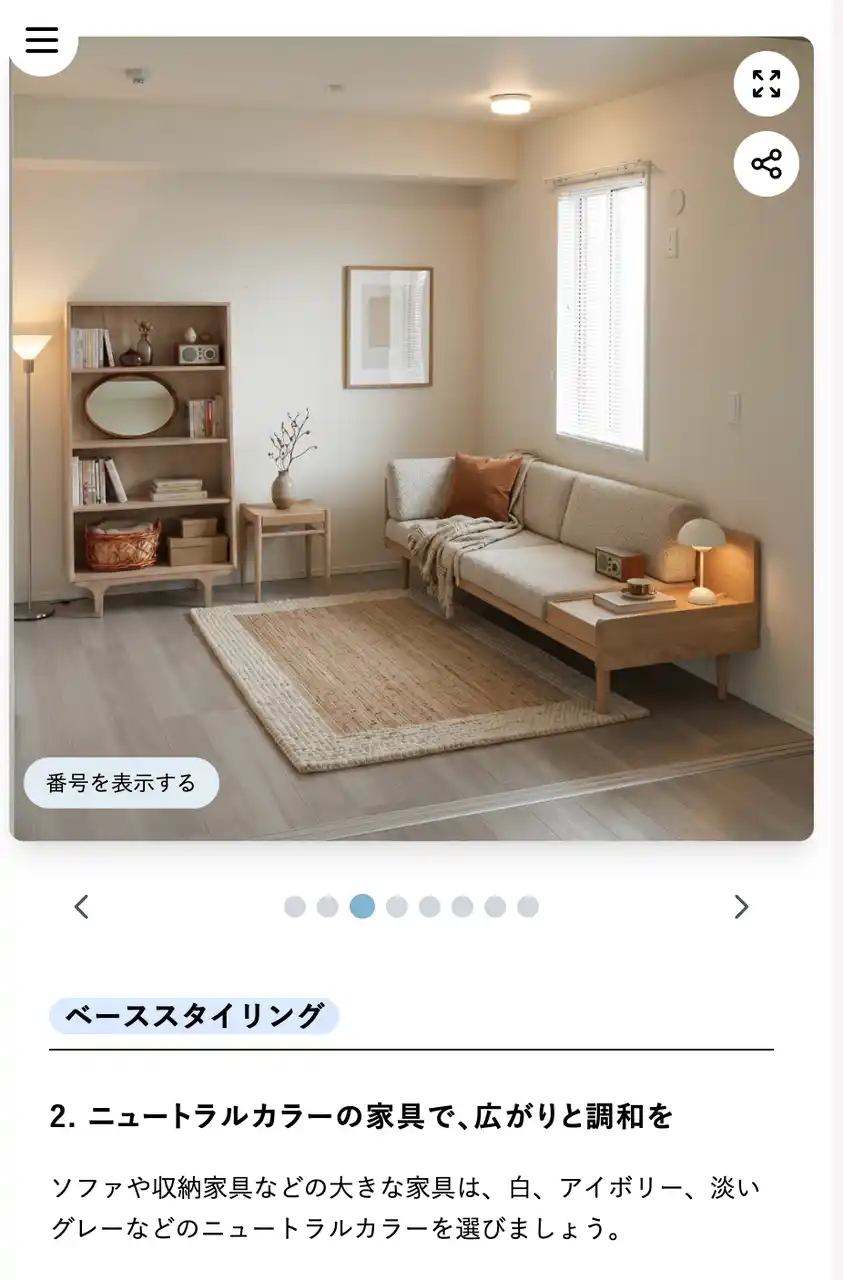
Task: Share this room styling photo
Action: (766, 164)
